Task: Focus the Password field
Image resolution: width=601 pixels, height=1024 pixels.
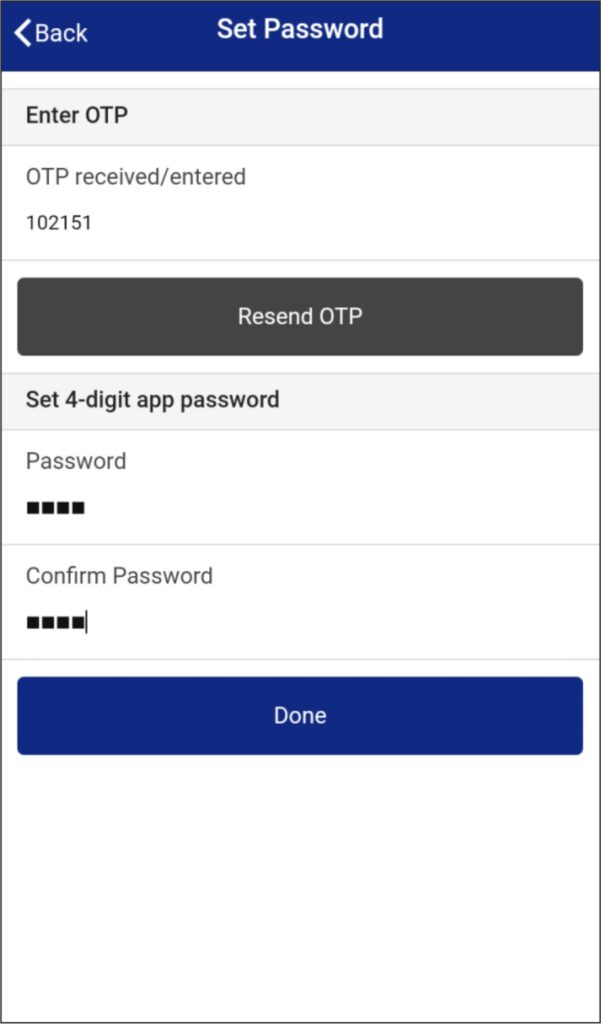Action: tap(300, 508)
